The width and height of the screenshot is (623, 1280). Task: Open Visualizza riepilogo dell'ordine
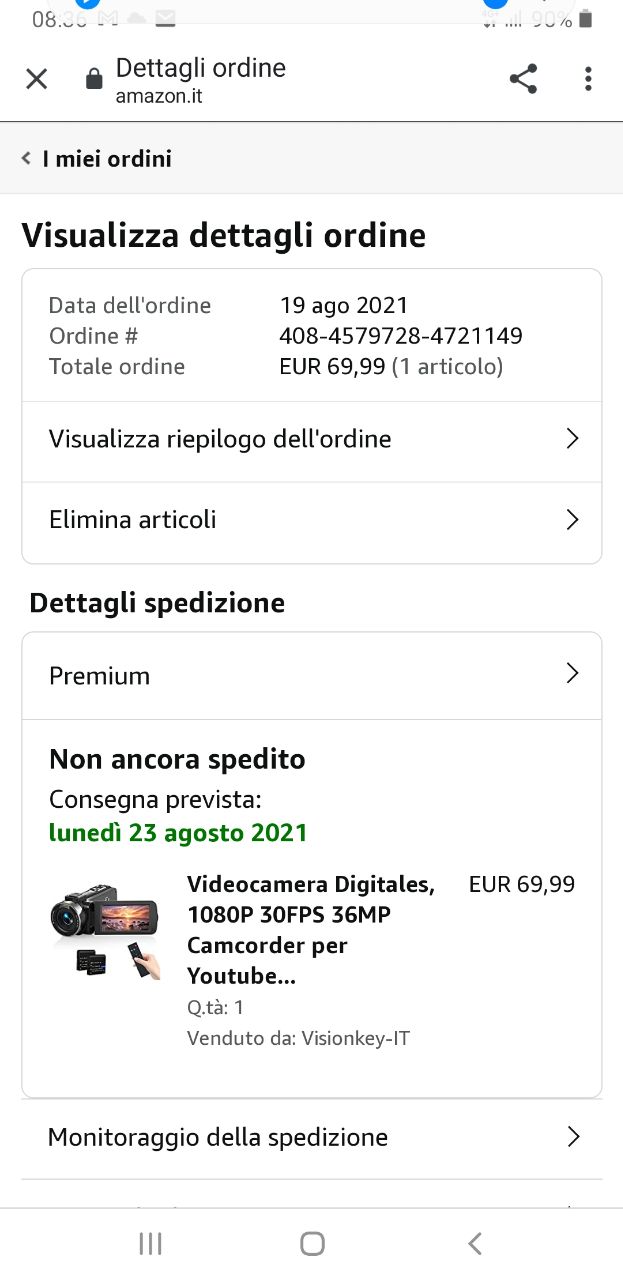[x=311, y=440]
